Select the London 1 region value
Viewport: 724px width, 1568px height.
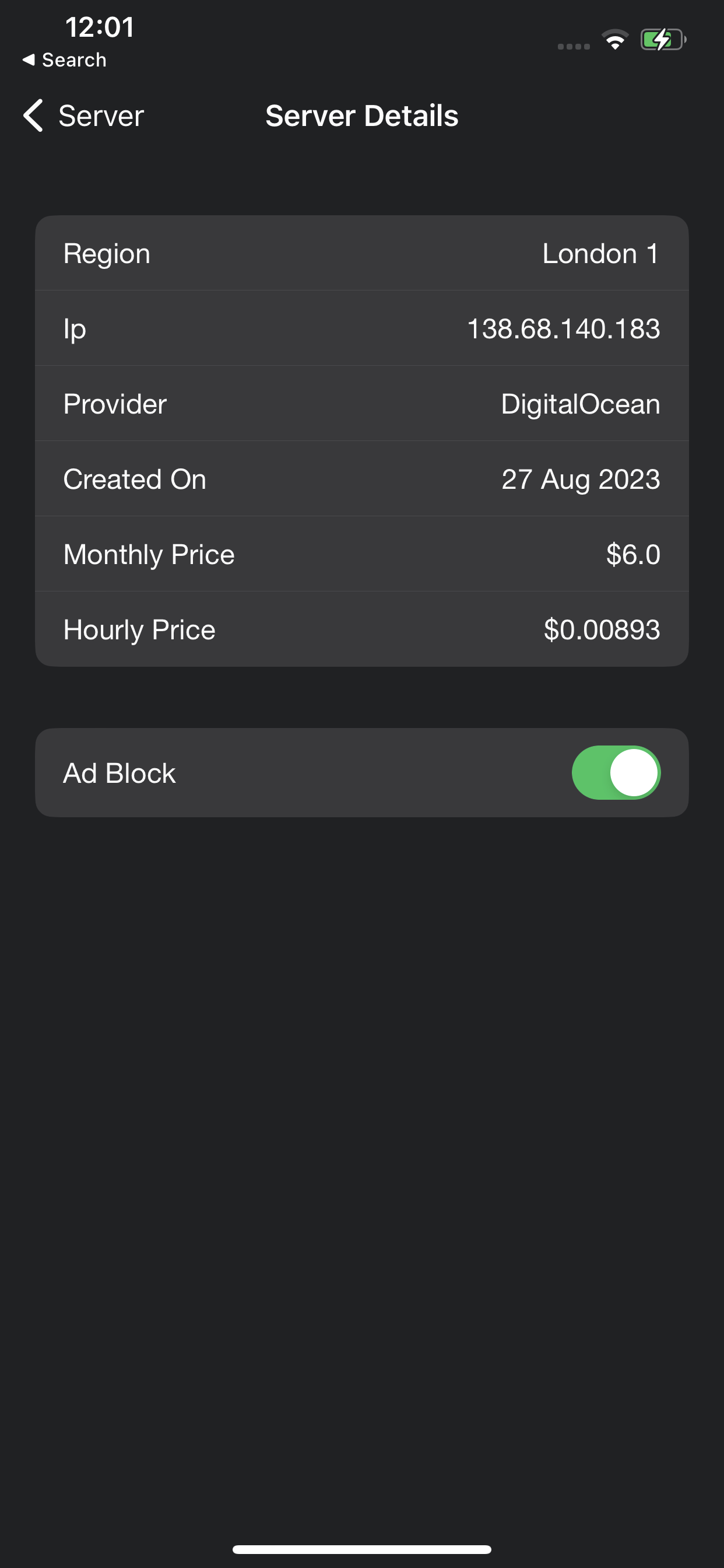(601, 253)
